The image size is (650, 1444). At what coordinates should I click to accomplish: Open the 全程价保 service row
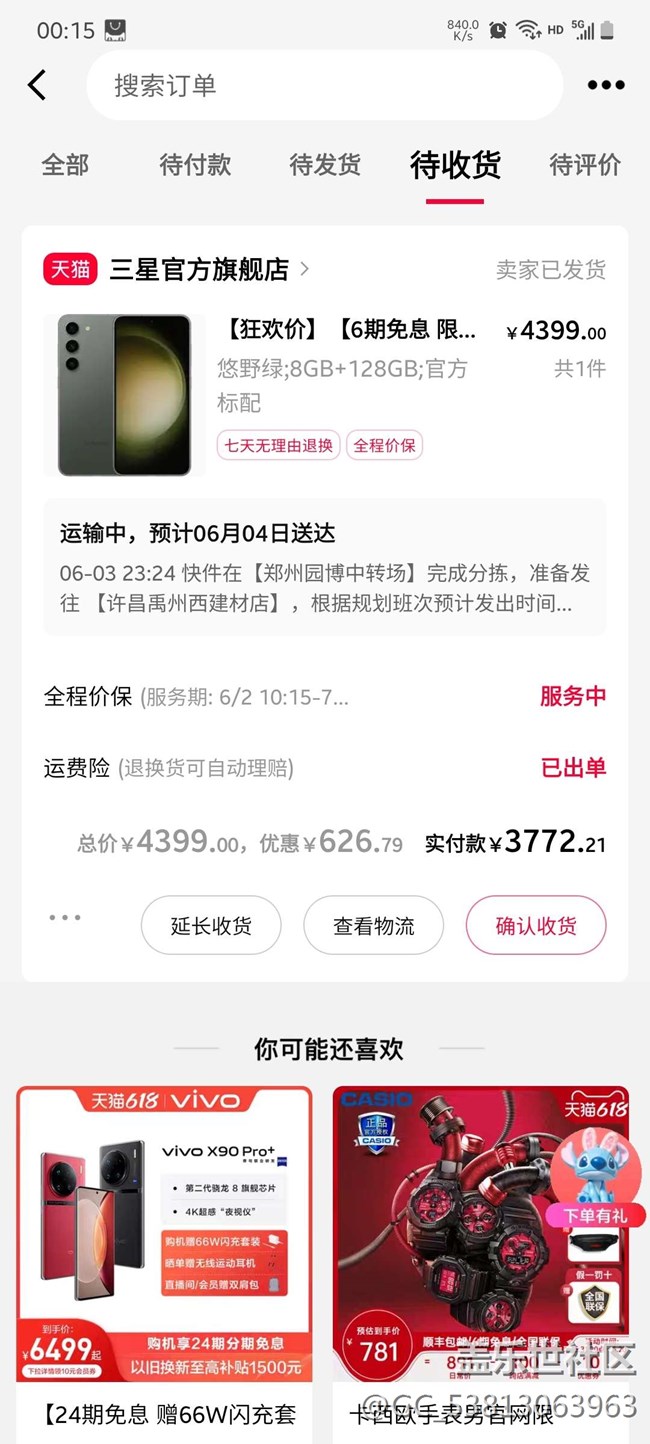[x=325, y=696]
